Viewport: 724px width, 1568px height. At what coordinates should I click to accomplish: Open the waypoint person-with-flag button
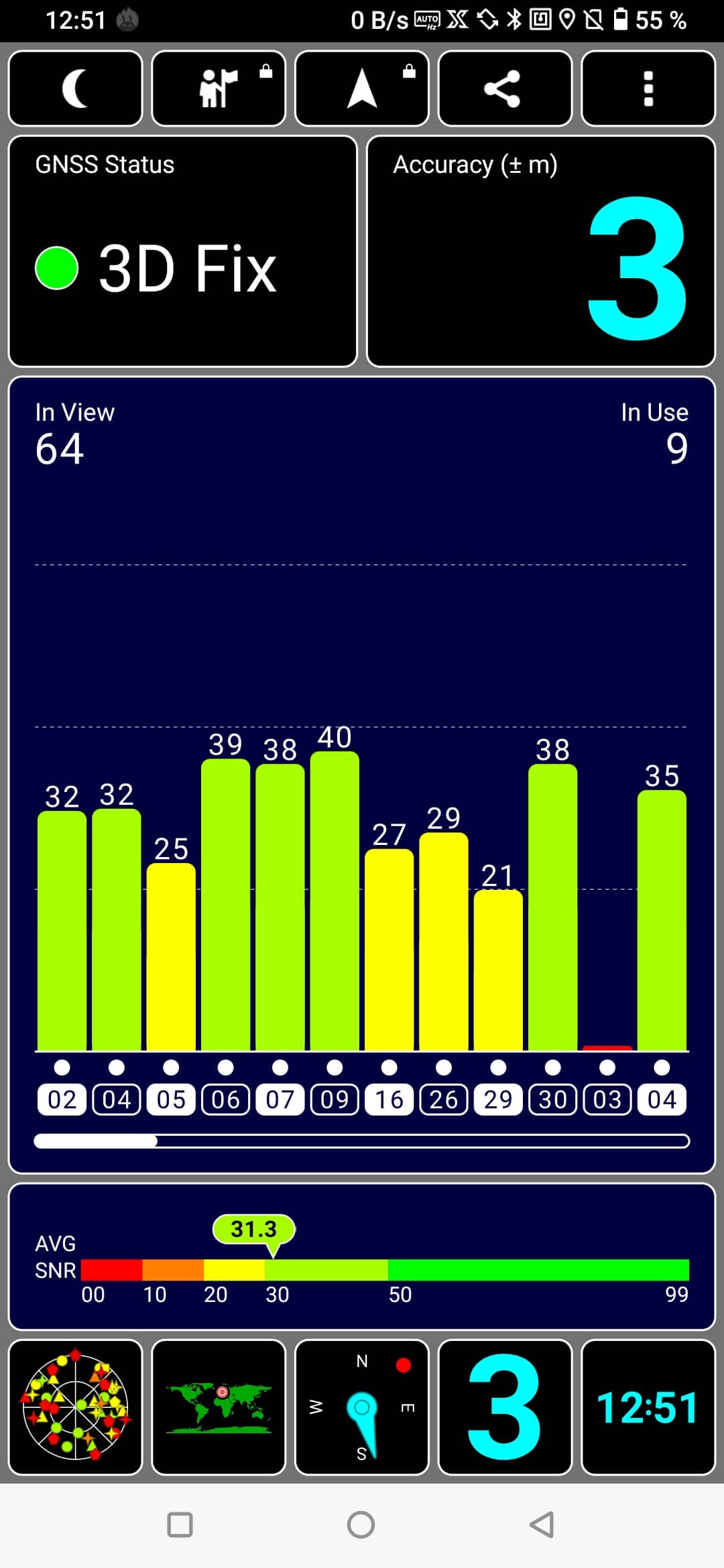click(219, 88)
